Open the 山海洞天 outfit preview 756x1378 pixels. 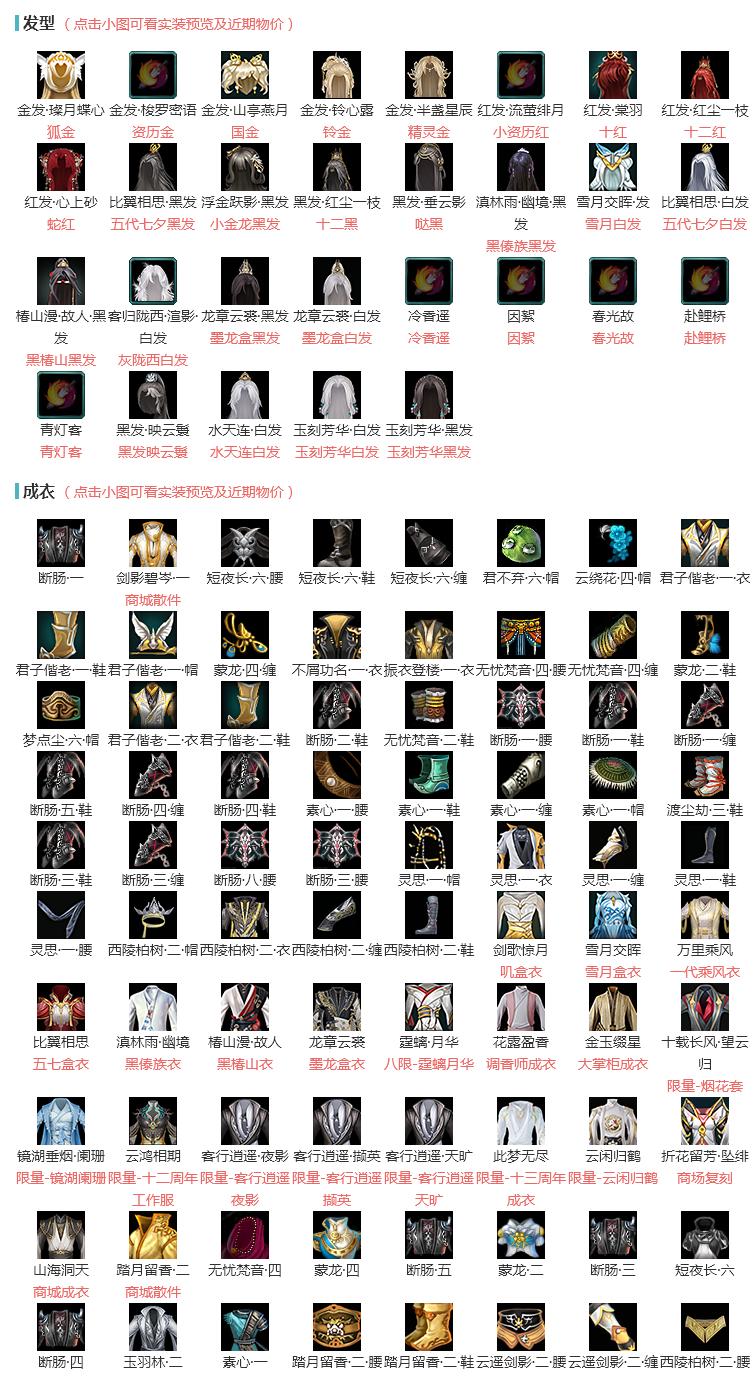pyautogui.click(x=61, y=1235)
